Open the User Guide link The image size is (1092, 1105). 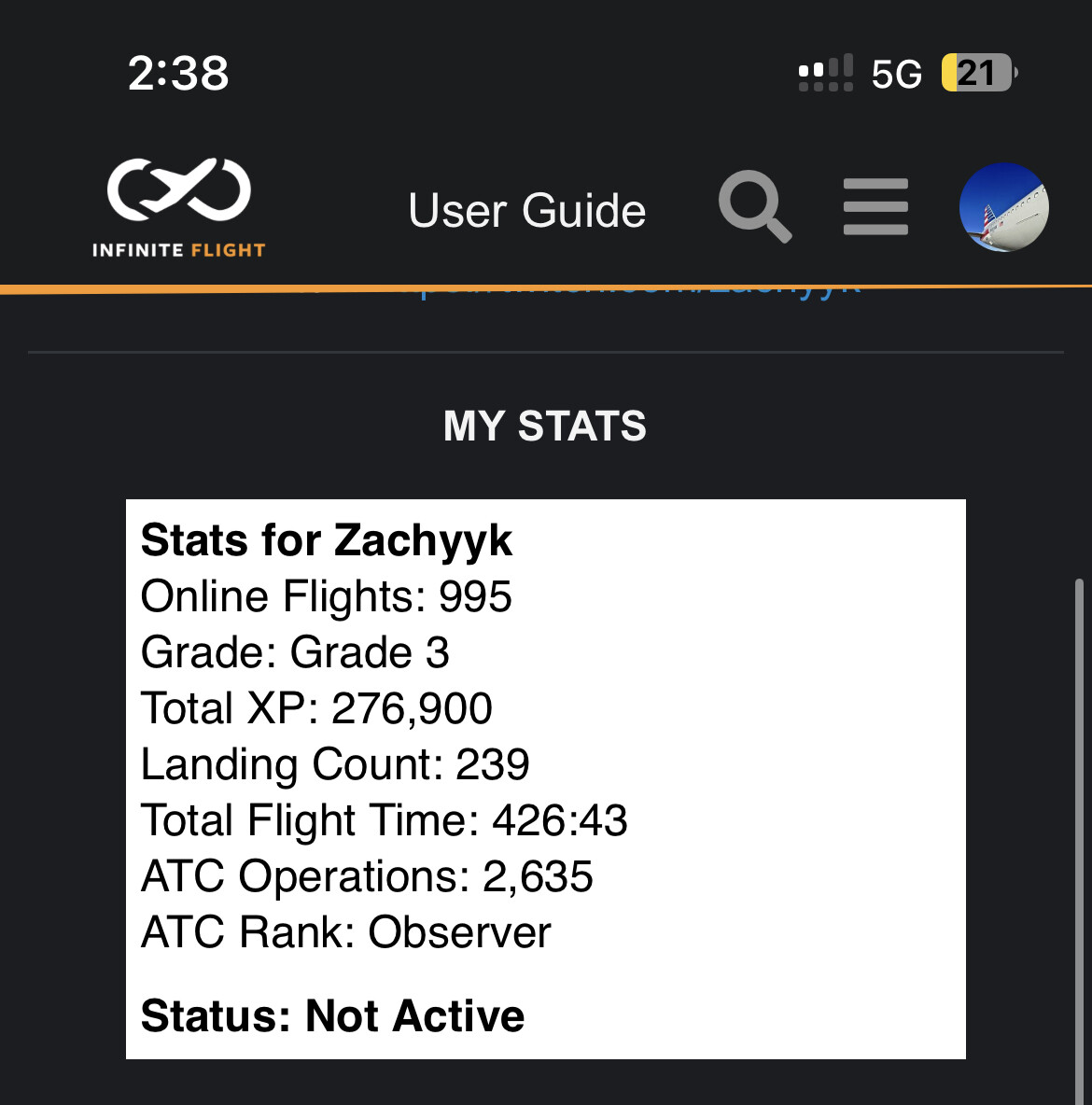[527, 210]
